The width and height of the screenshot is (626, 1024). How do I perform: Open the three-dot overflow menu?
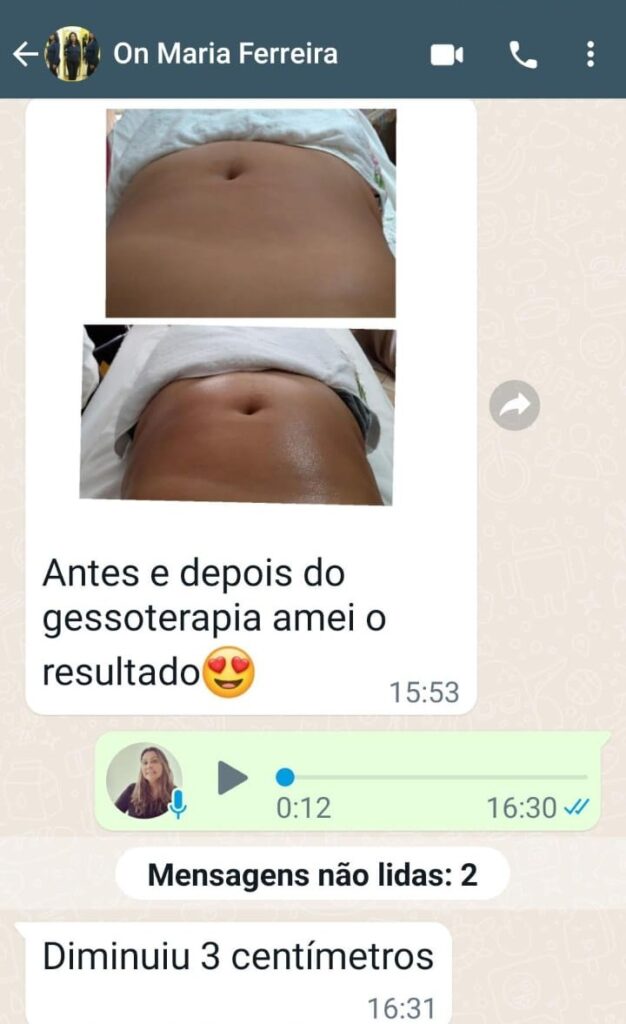click(591, 55)
